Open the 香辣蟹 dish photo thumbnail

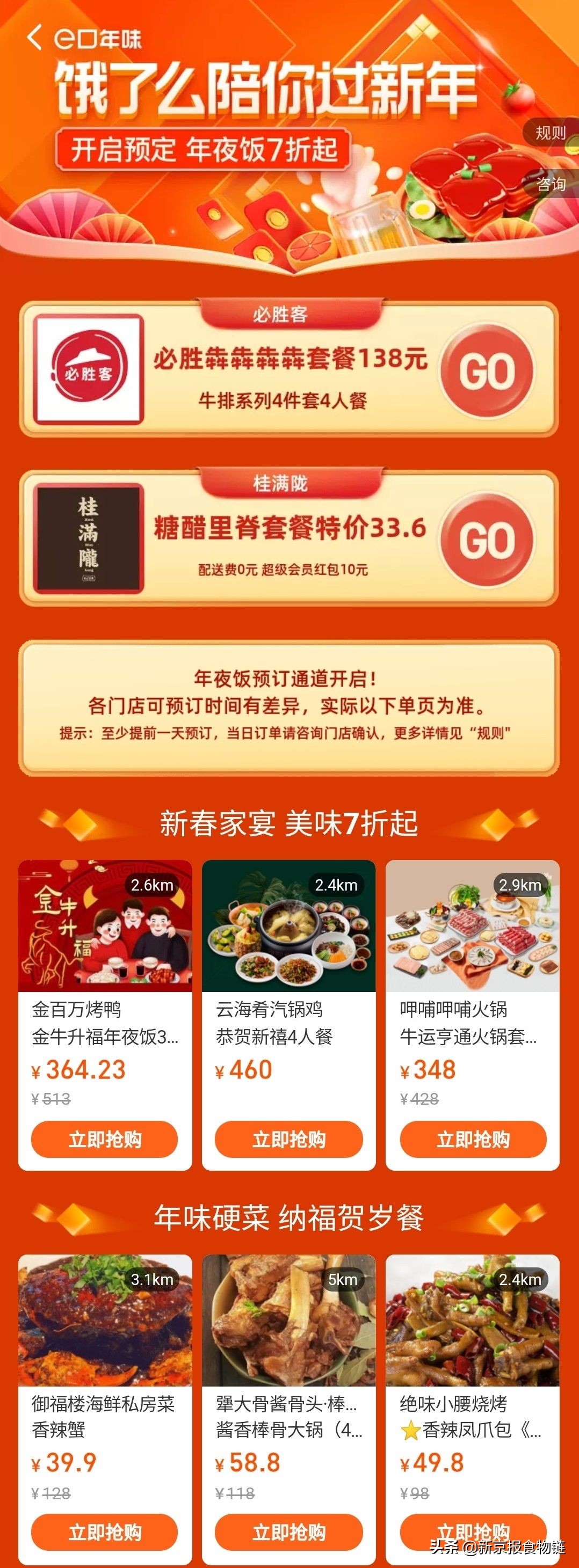(105, 1321)
